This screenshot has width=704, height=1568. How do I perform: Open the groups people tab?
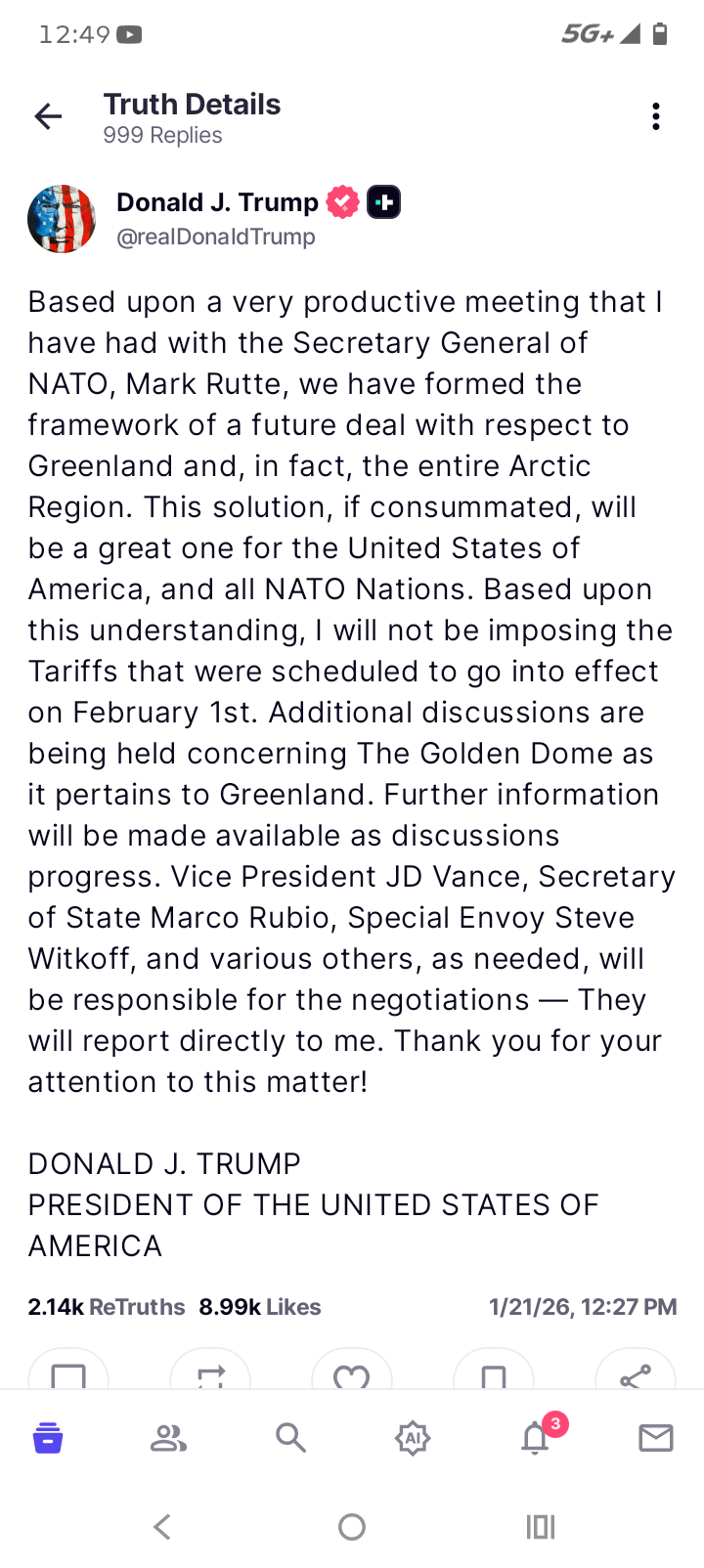[x=168, y=1438]
